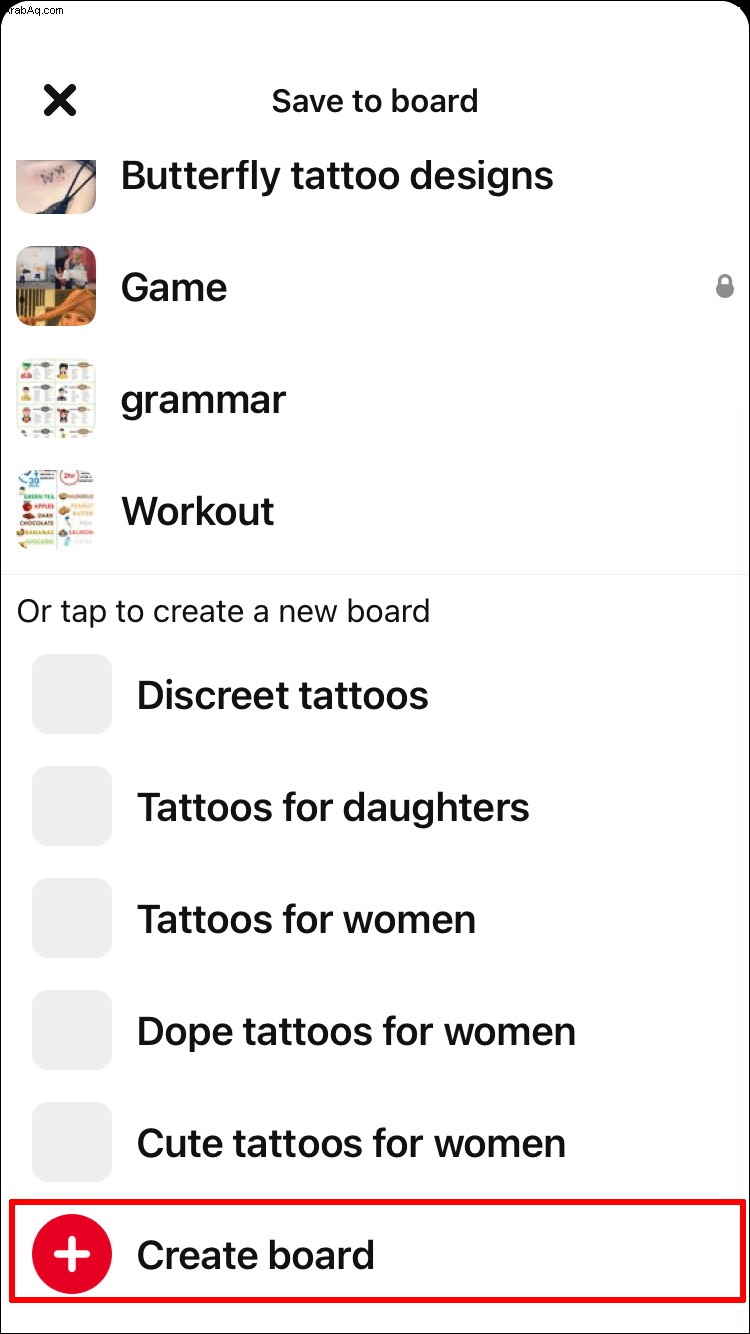The image size is (750, 1334).
Task: Select Cute tattoos for women suggestion
Action: coord(350,1143)
